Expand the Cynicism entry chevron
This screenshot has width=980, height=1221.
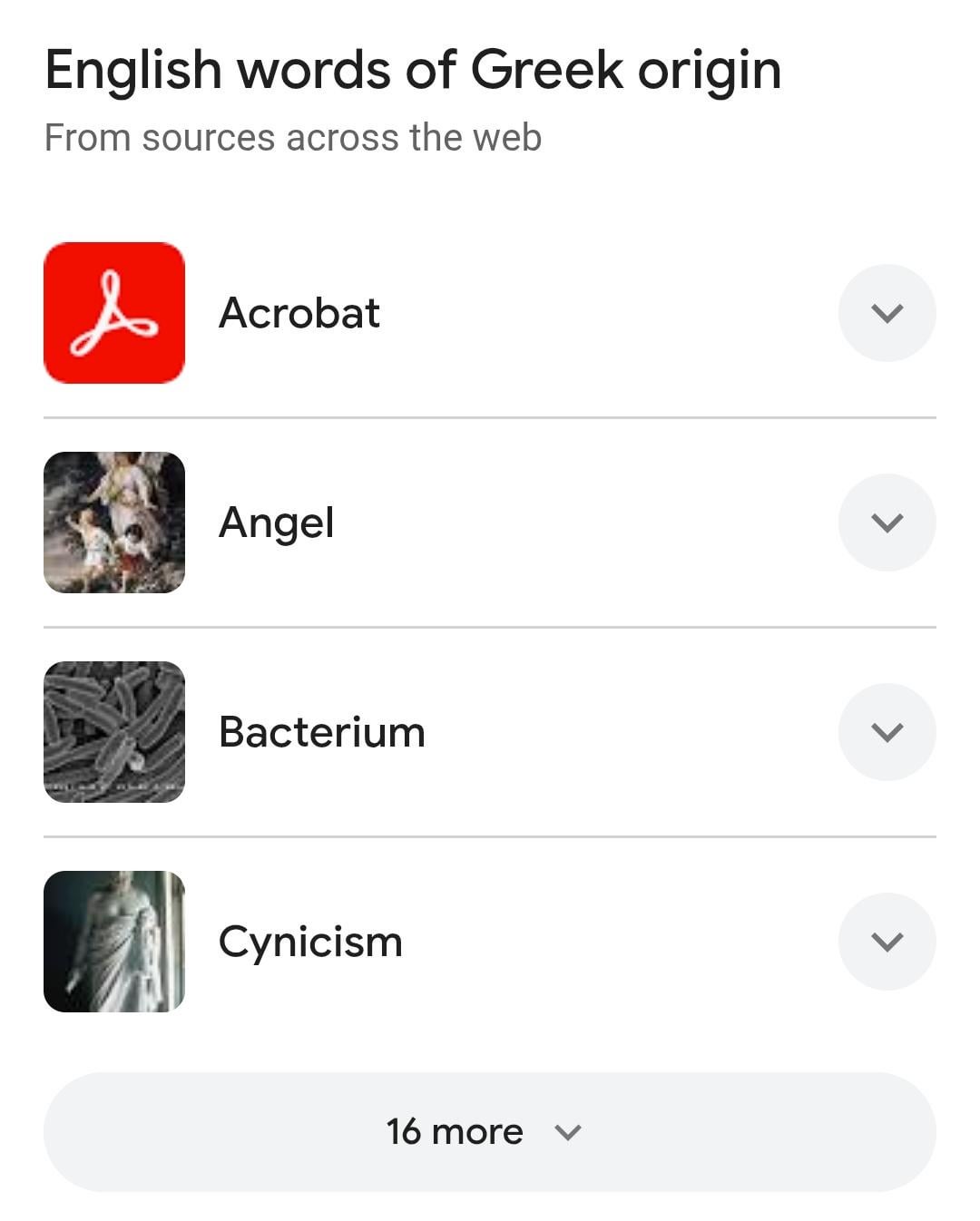click(887, 942)
